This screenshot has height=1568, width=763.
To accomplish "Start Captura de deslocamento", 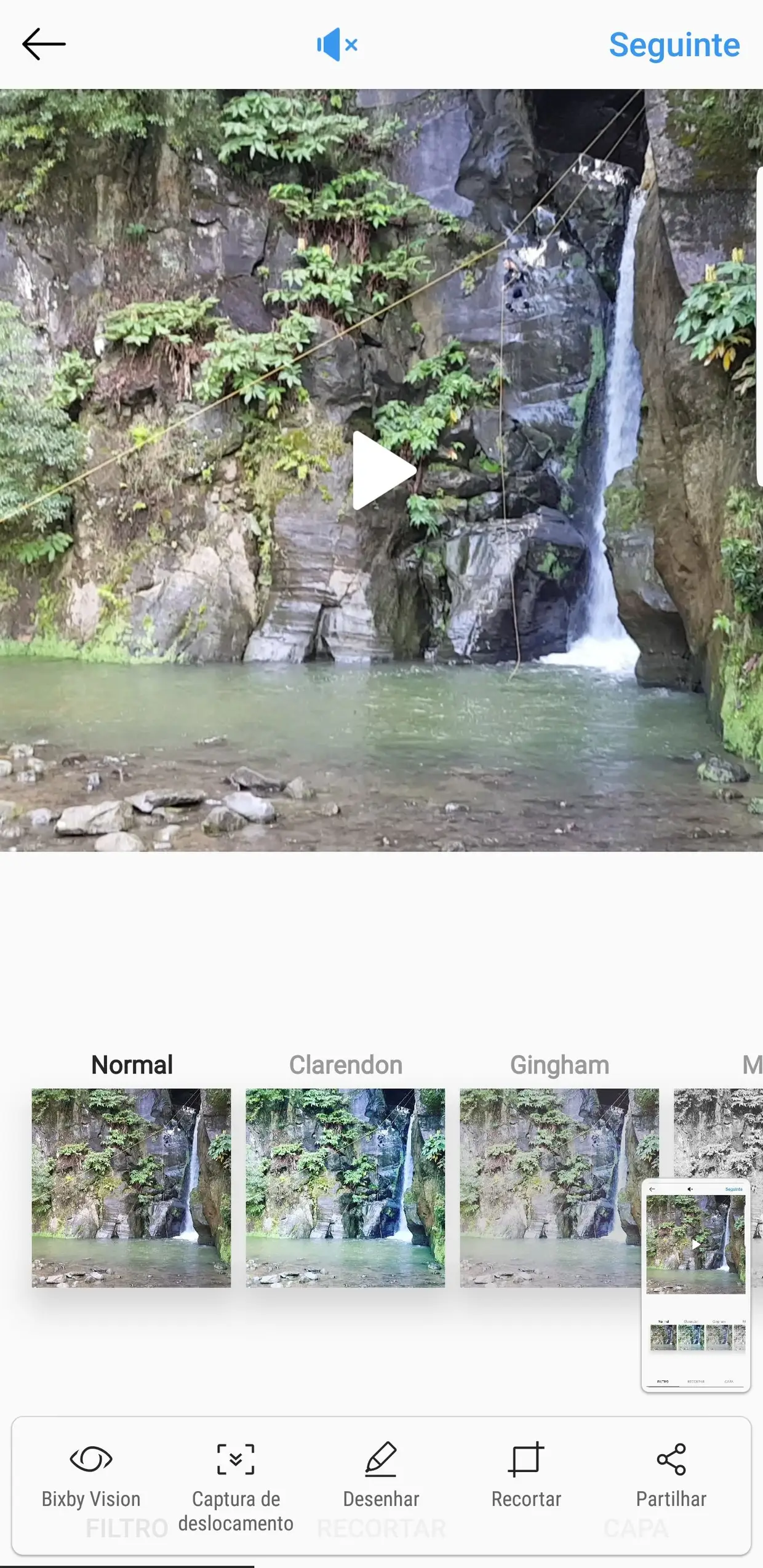I will click(236, 1482).
